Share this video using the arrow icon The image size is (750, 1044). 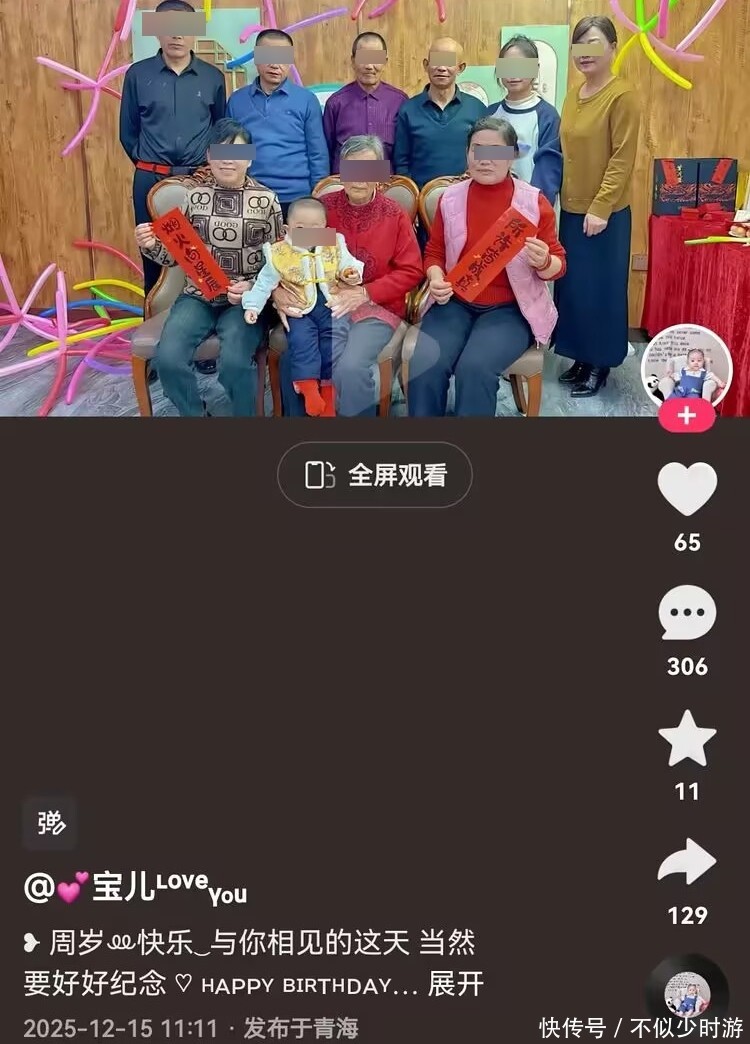[x=687, y=862]
